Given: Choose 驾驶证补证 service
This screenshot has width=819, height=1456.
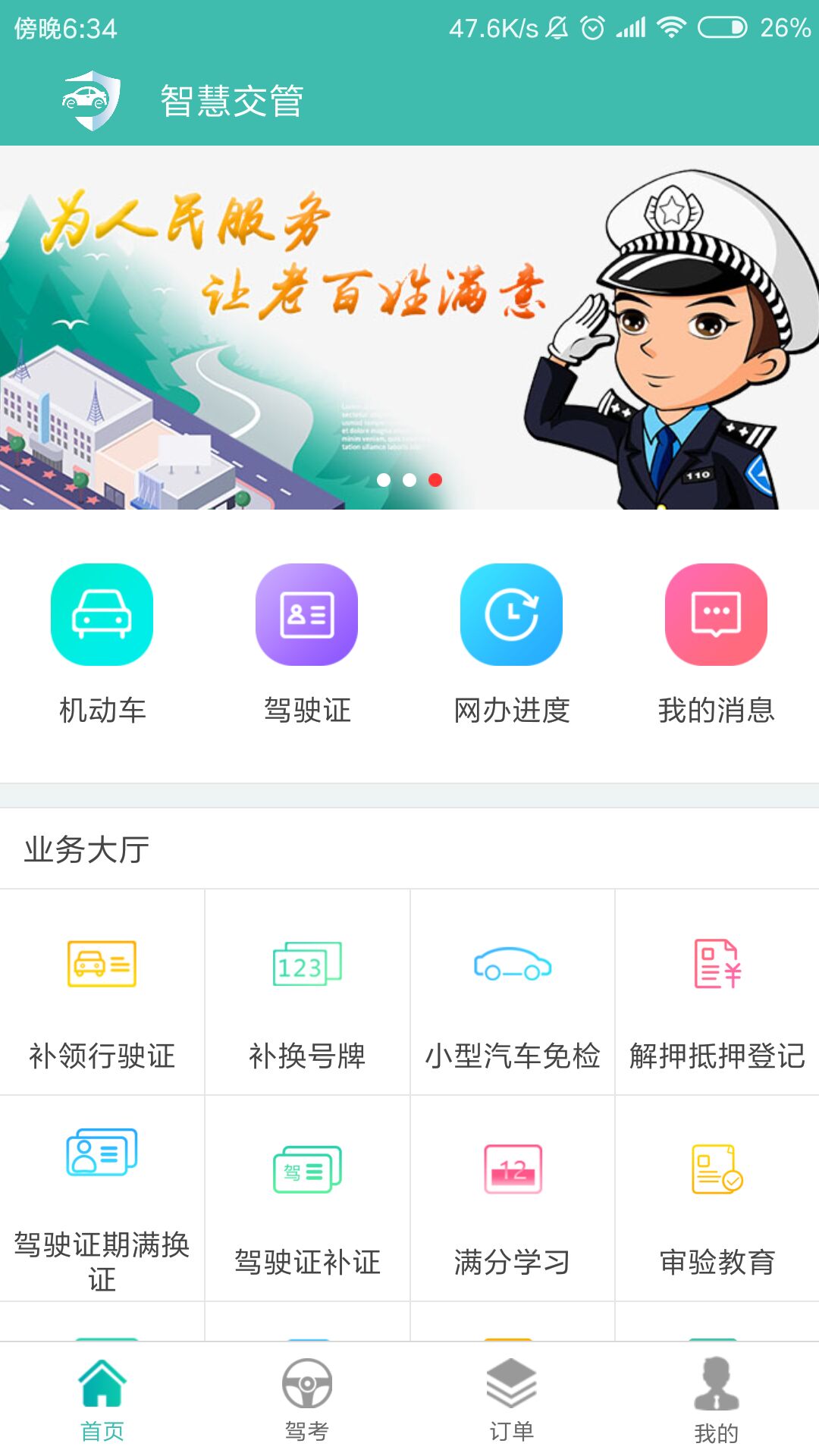Looking at the screenshot, I should pos(307,1198).
